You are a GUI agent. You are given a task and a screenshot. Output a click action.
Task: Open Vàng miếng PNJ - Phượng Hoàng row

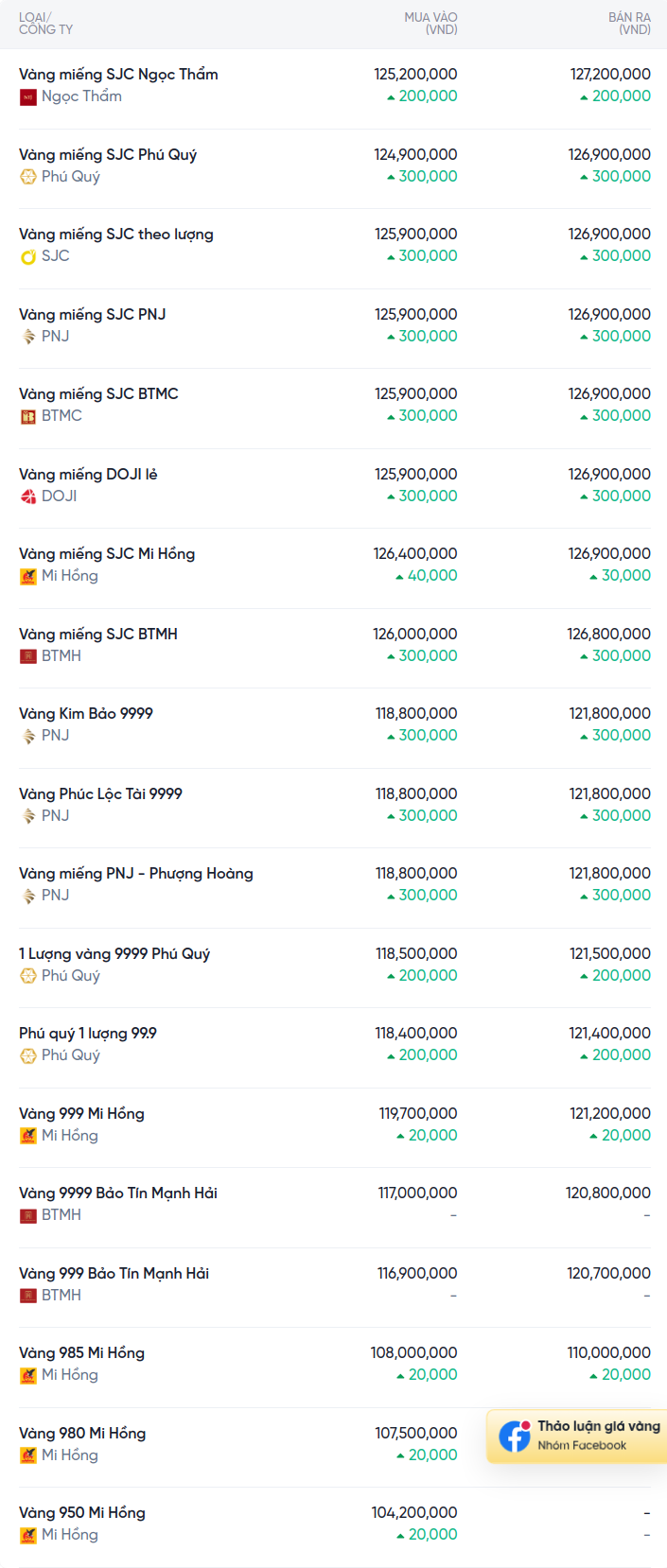[x=136, y=874]
